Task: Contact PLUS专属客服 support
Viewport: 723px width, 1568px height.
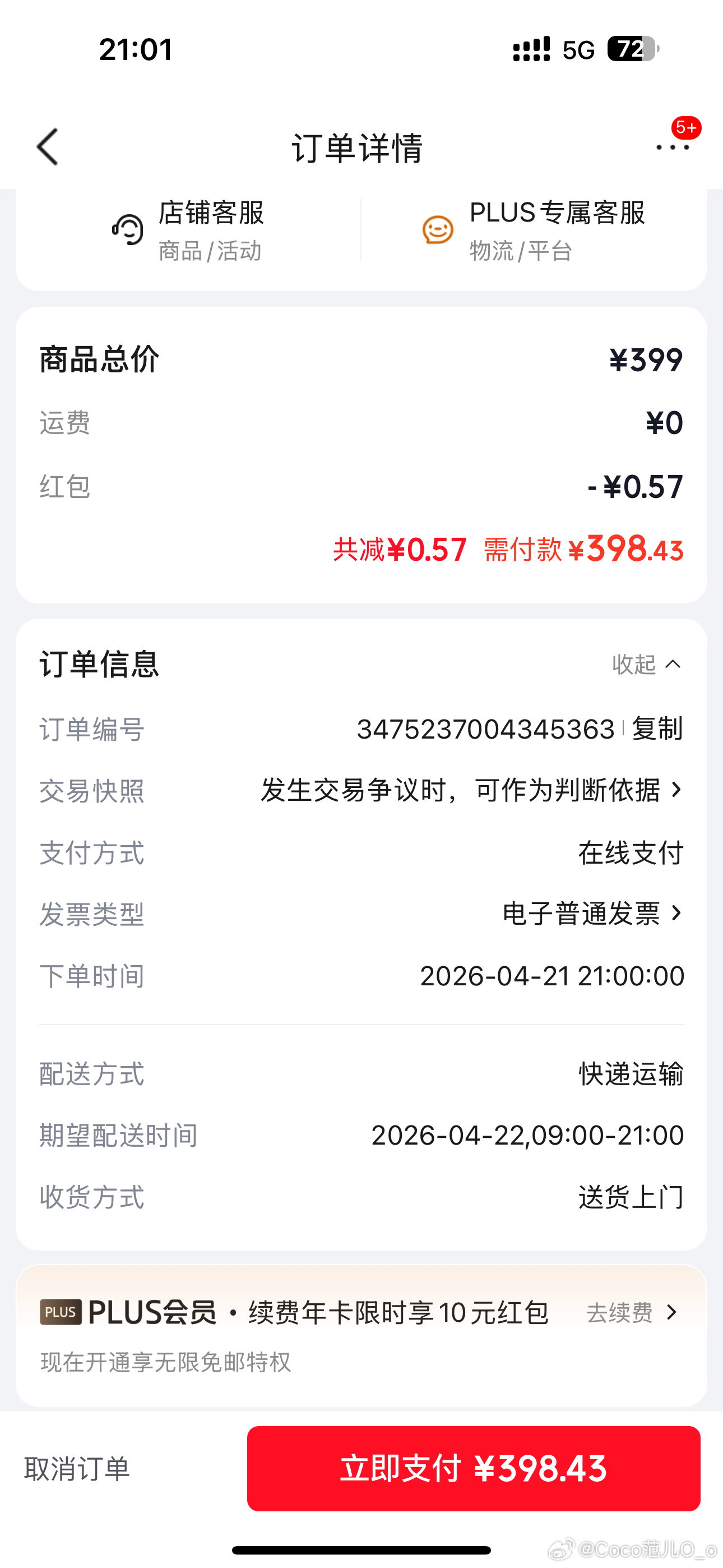Action: point(534,230)
